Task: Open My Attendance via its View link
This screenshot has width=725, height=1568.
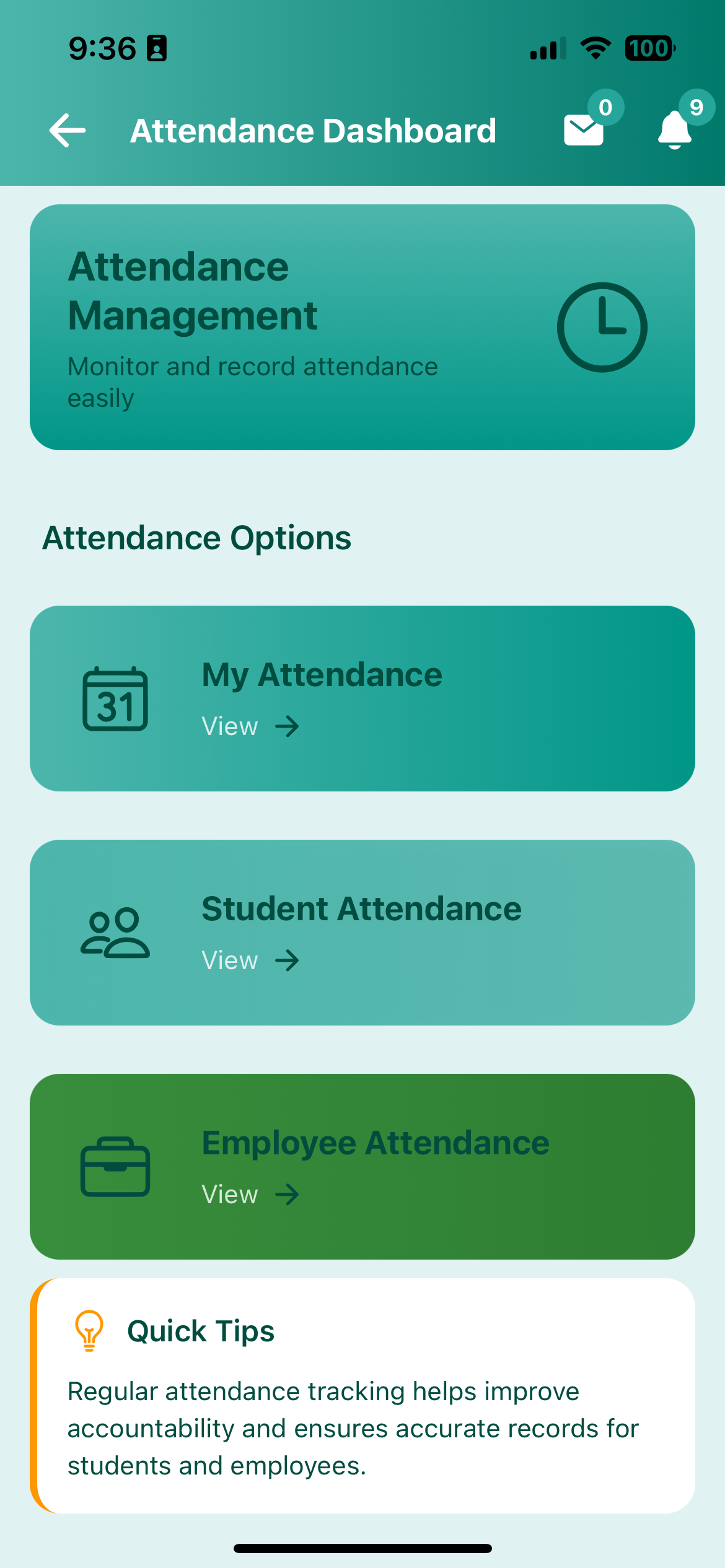Action: (x=230, y=726)
